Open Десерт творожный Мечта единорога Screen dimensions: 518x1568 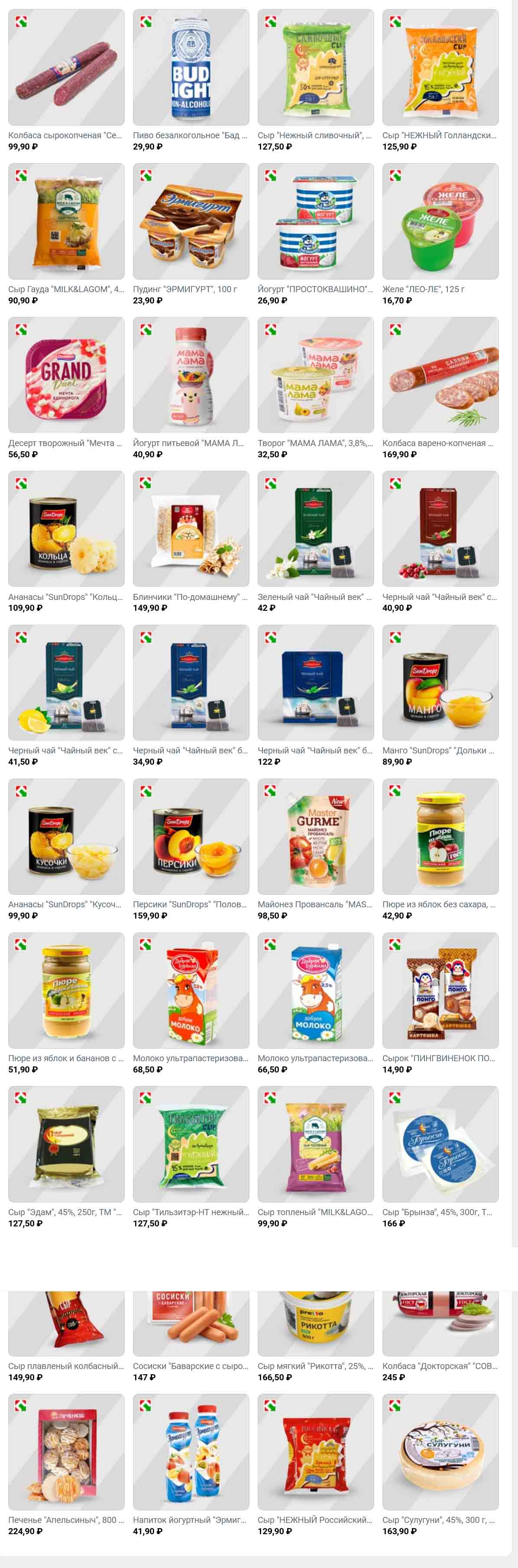click(x=66, y=375)
